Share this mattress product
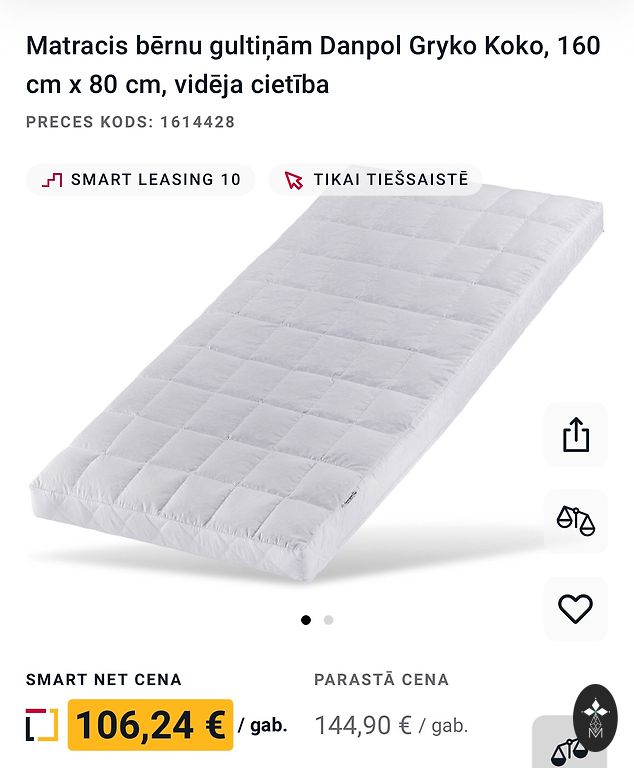Image resolution: width=634 pixels, height=768 pixels. pyautogui.click(x=575, y=435)
